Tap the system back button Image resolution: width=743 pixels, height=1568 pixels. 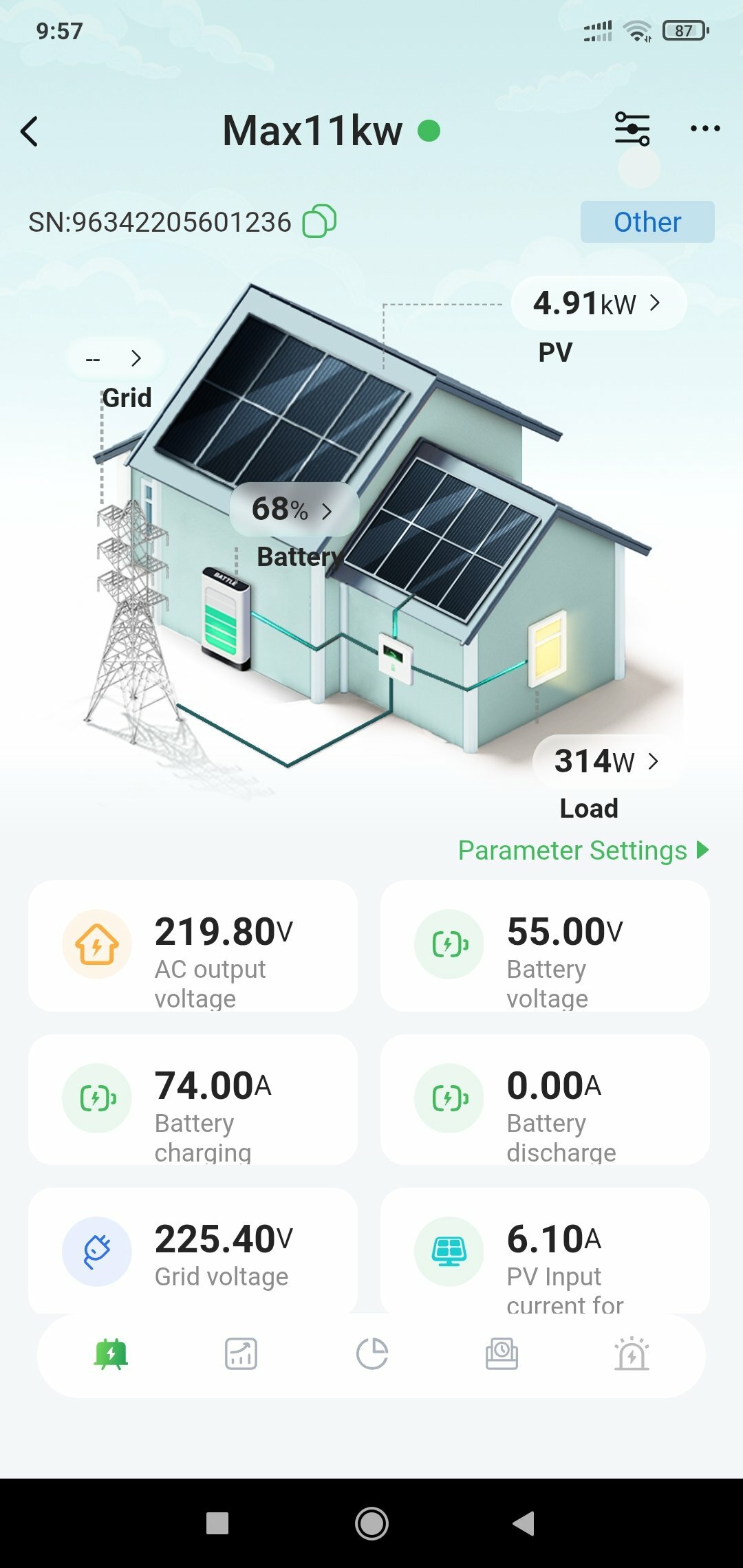524,1523
